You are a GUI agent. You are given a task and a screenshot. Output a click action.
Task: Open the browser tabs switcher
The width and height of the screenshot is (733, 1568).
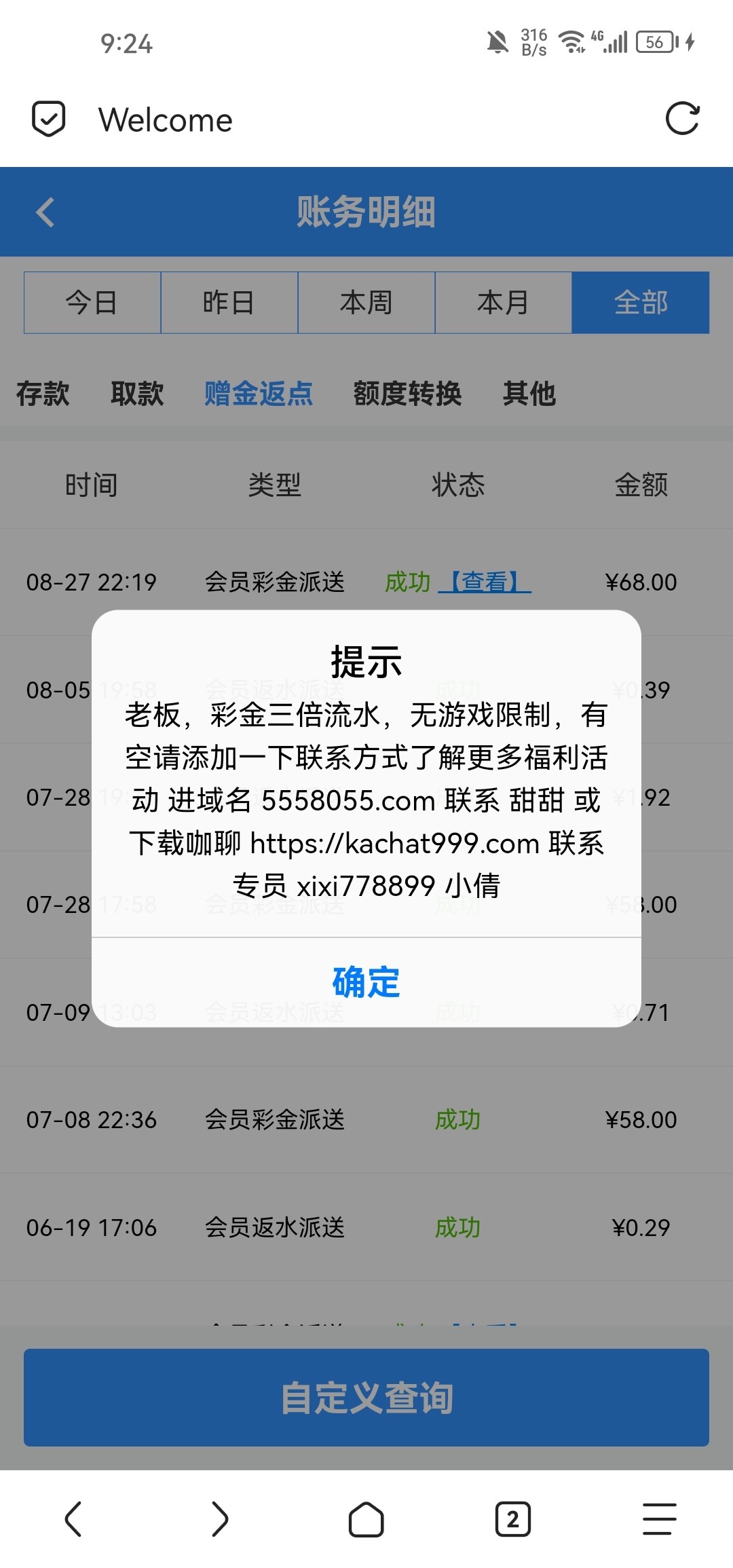coord(512,1519)
